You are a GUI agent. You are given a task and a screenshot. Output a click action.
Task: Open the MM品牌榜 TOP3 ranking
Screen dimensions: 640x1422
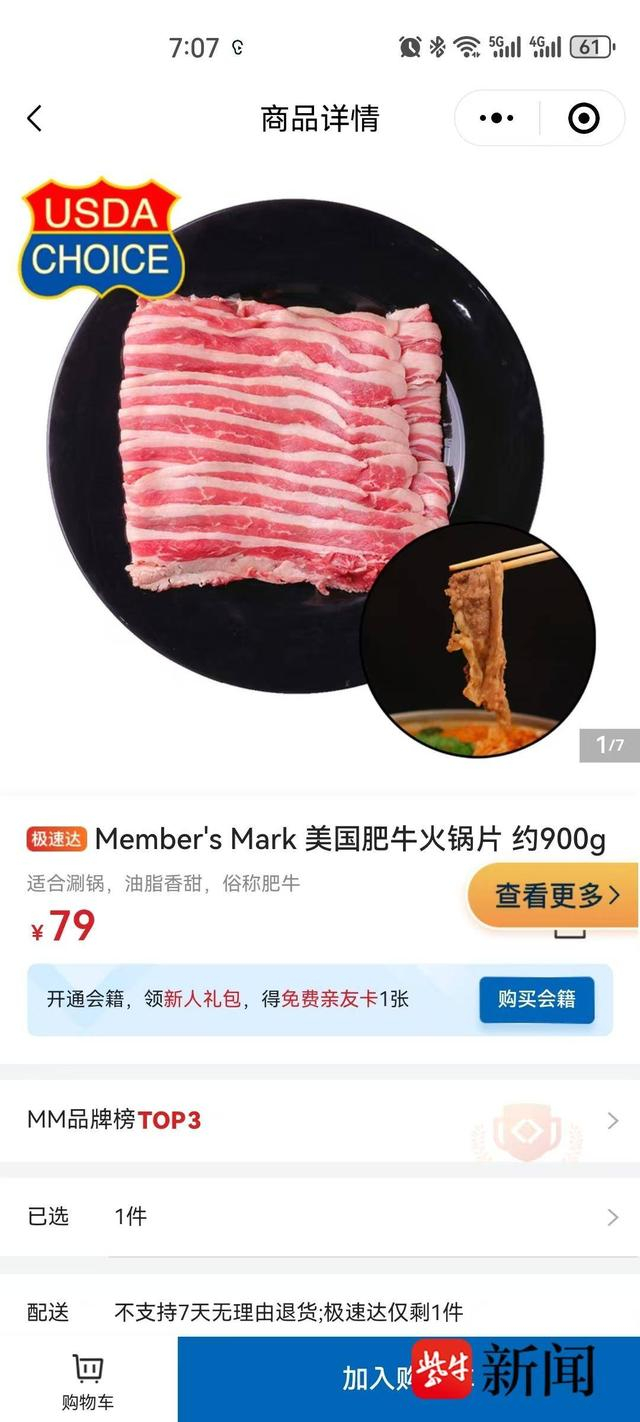320,1120
